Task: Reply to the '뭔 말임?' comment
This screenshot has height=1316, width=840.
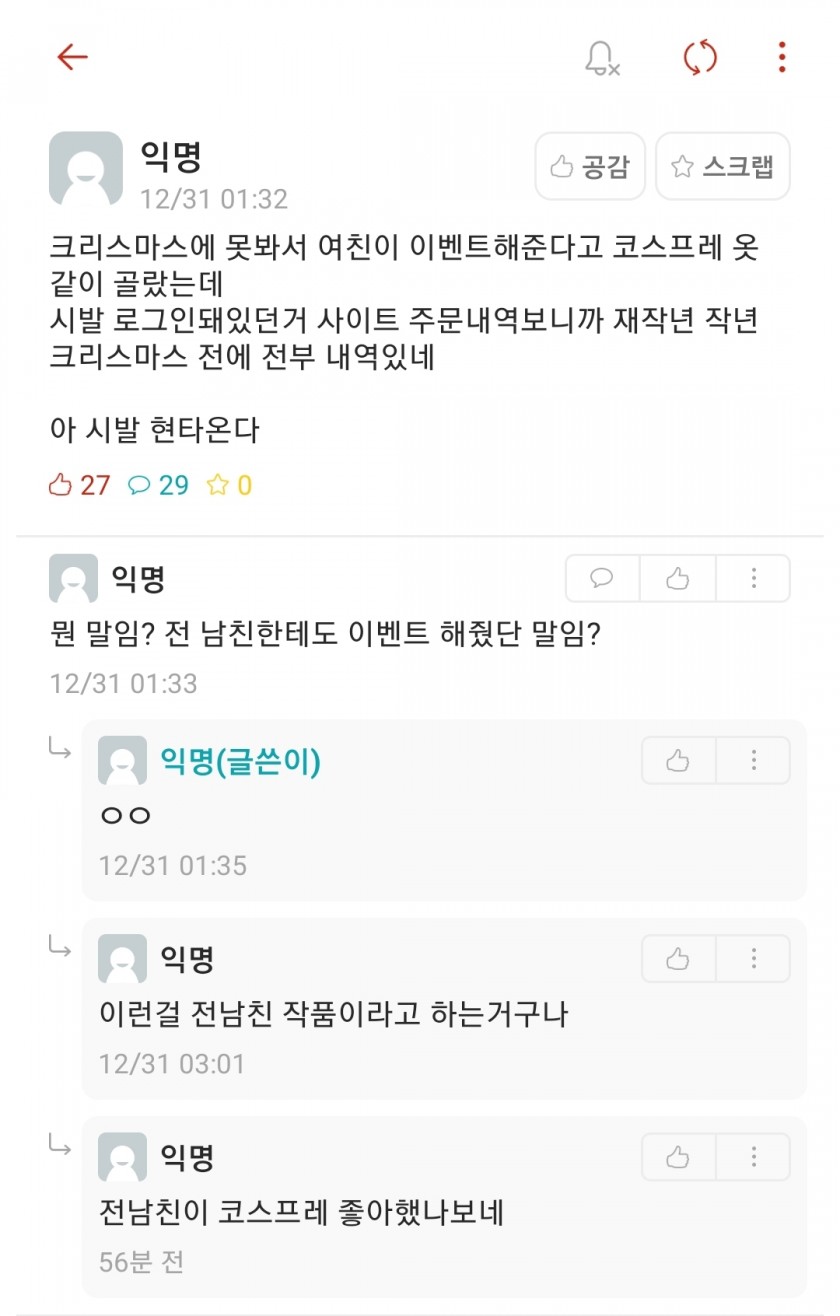Action: pyautogui.click(x=602, y=578)
